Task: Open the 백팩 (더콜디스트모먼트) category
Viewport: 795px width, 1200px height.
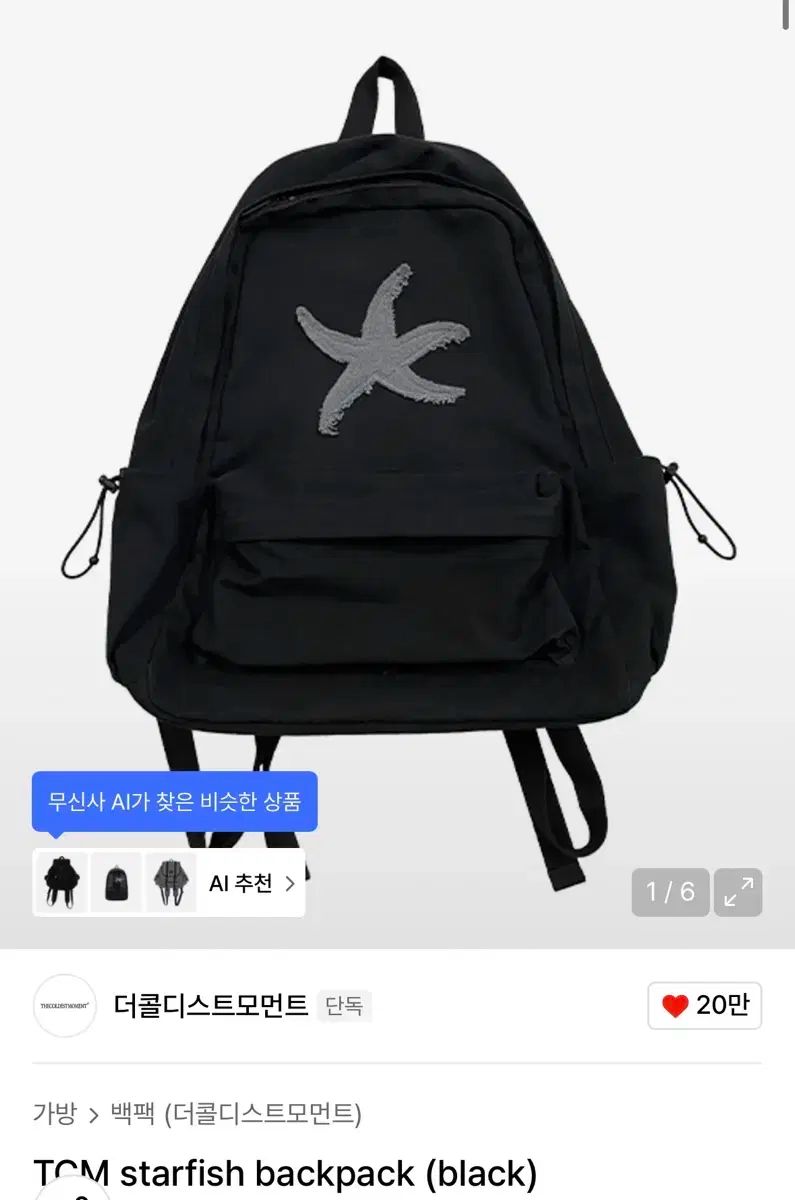Action: pos(236,1113)
